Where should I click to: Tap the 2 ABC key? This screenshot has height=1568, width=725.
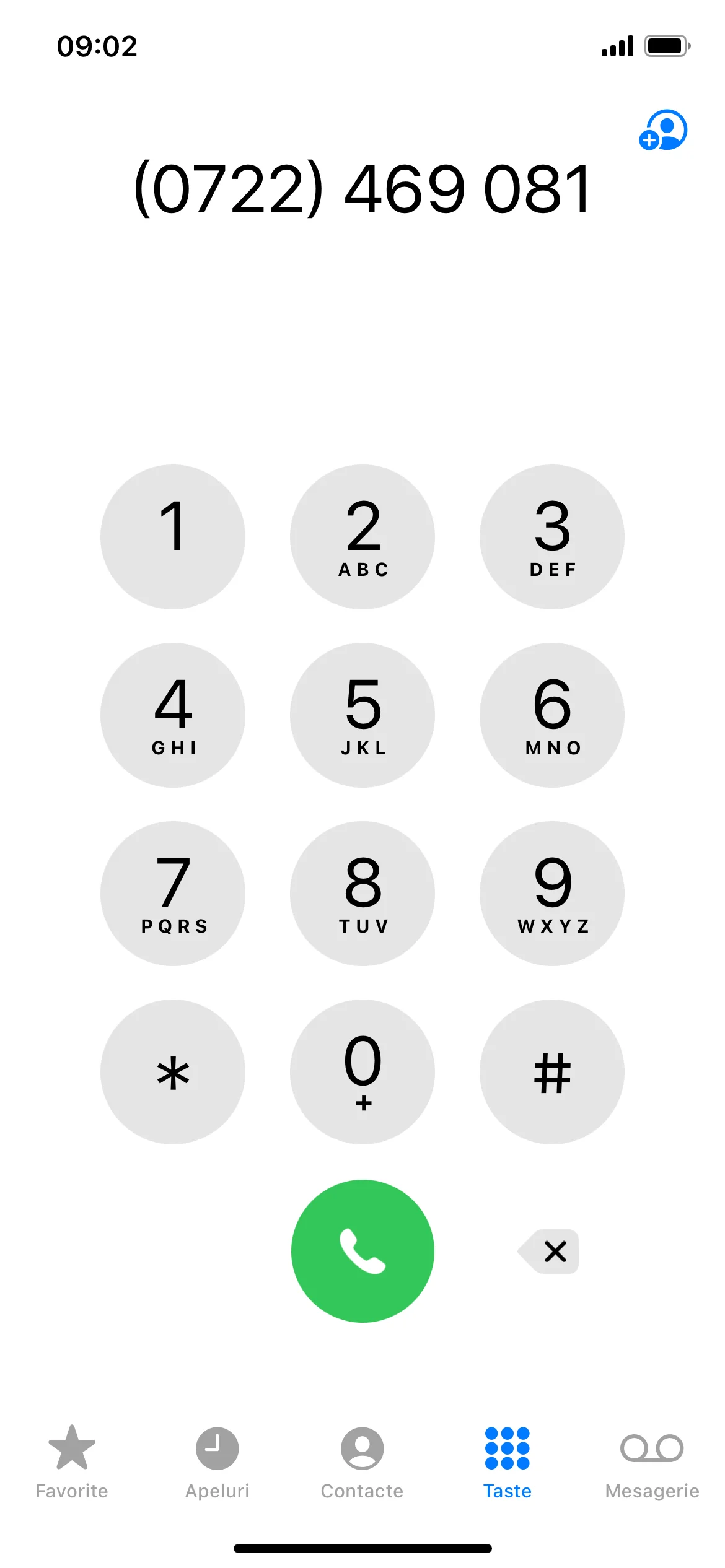(x=362, y=537)
